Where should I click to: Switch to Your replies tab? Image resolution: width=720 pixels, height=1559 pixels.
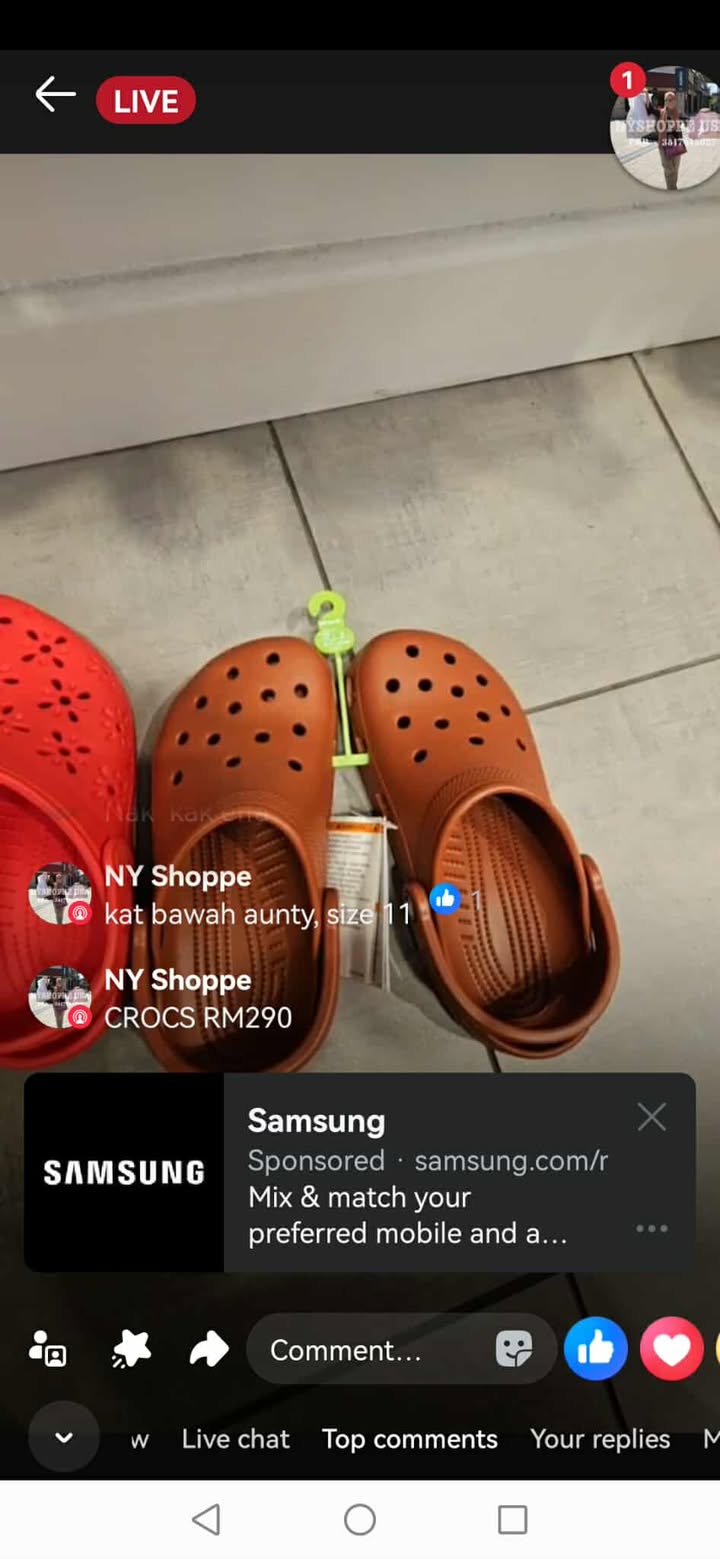tap(600, 1439)
